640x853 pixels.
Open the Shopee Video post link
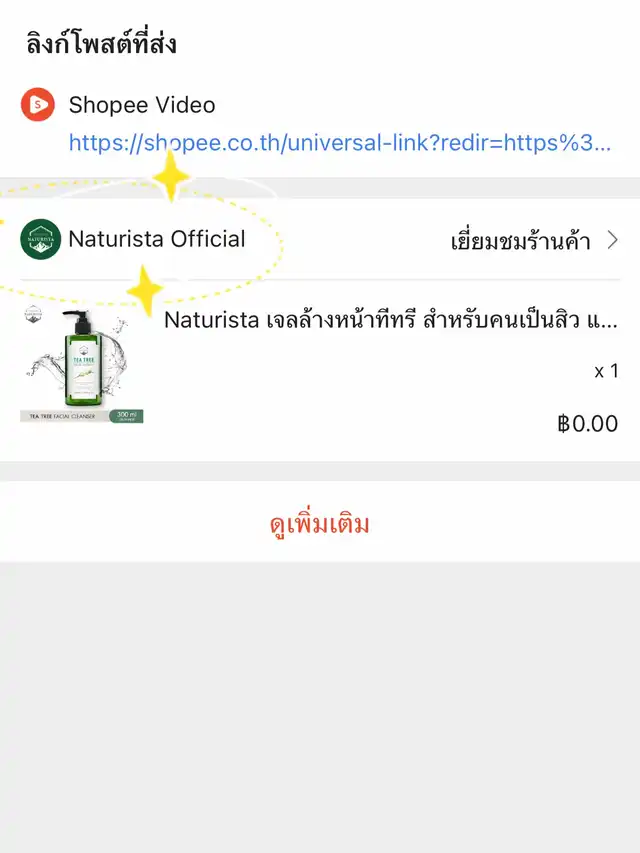pyautogui.click(x=339, y=143)
